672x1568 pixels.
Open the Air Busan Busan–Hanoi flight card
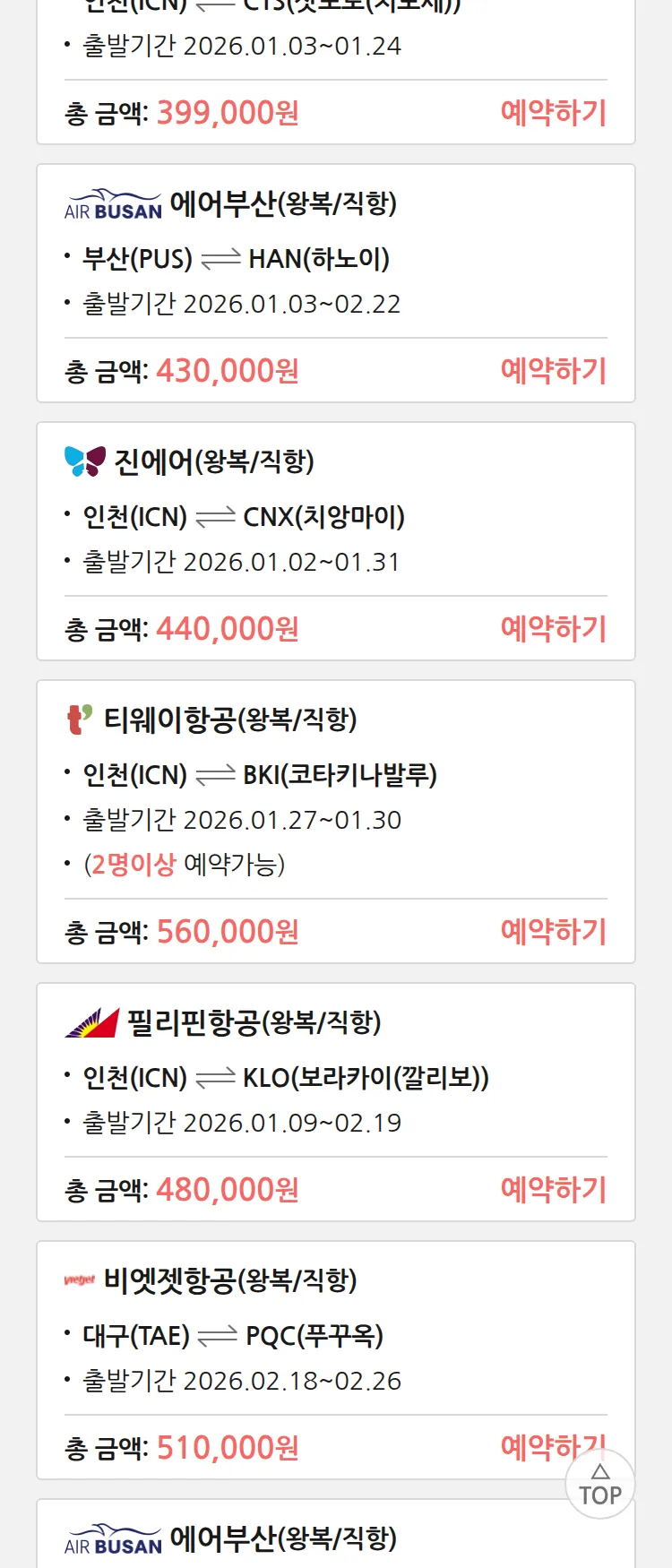pos(335,260)
